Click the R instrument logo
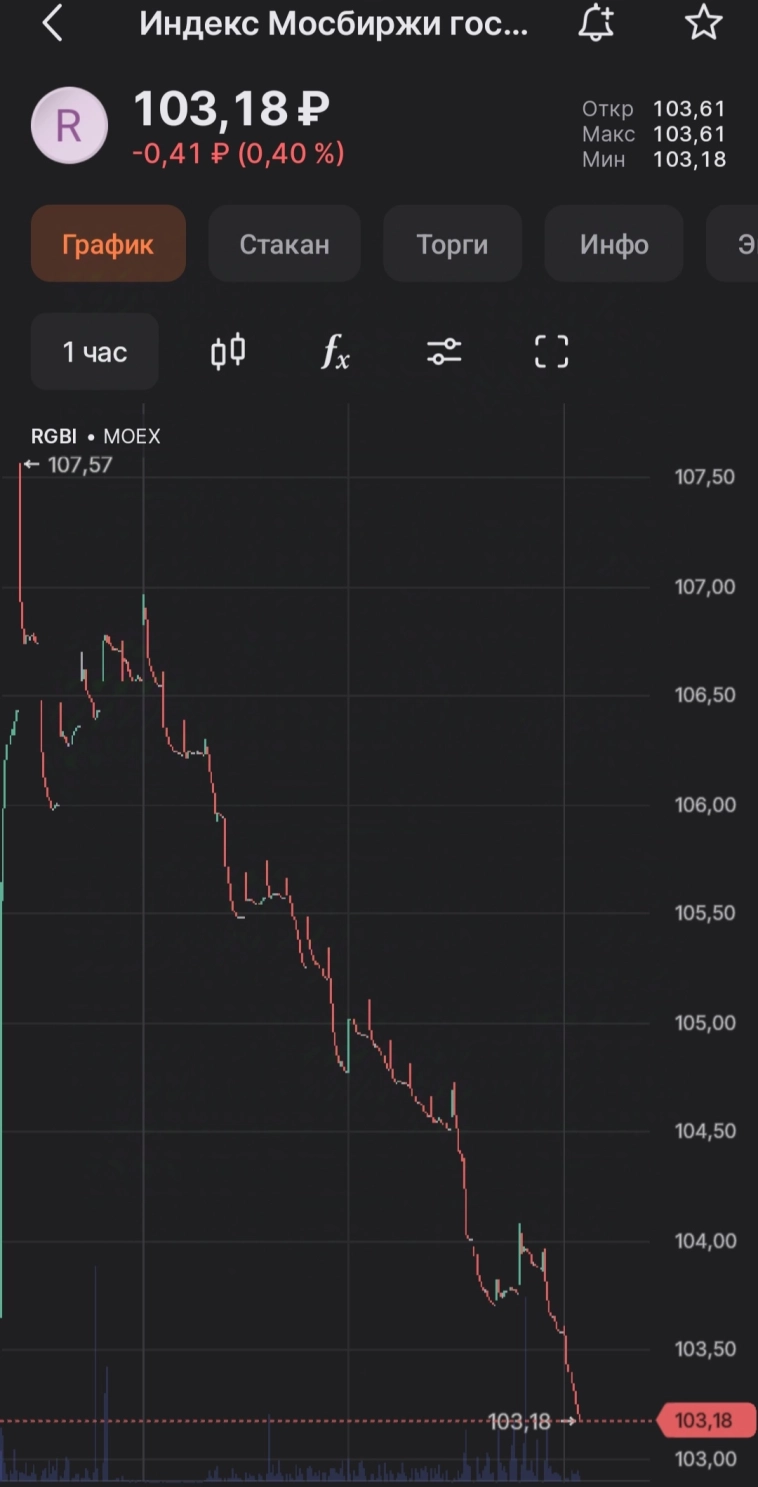The image size is (758, 1487). click(x=69, y=125)
